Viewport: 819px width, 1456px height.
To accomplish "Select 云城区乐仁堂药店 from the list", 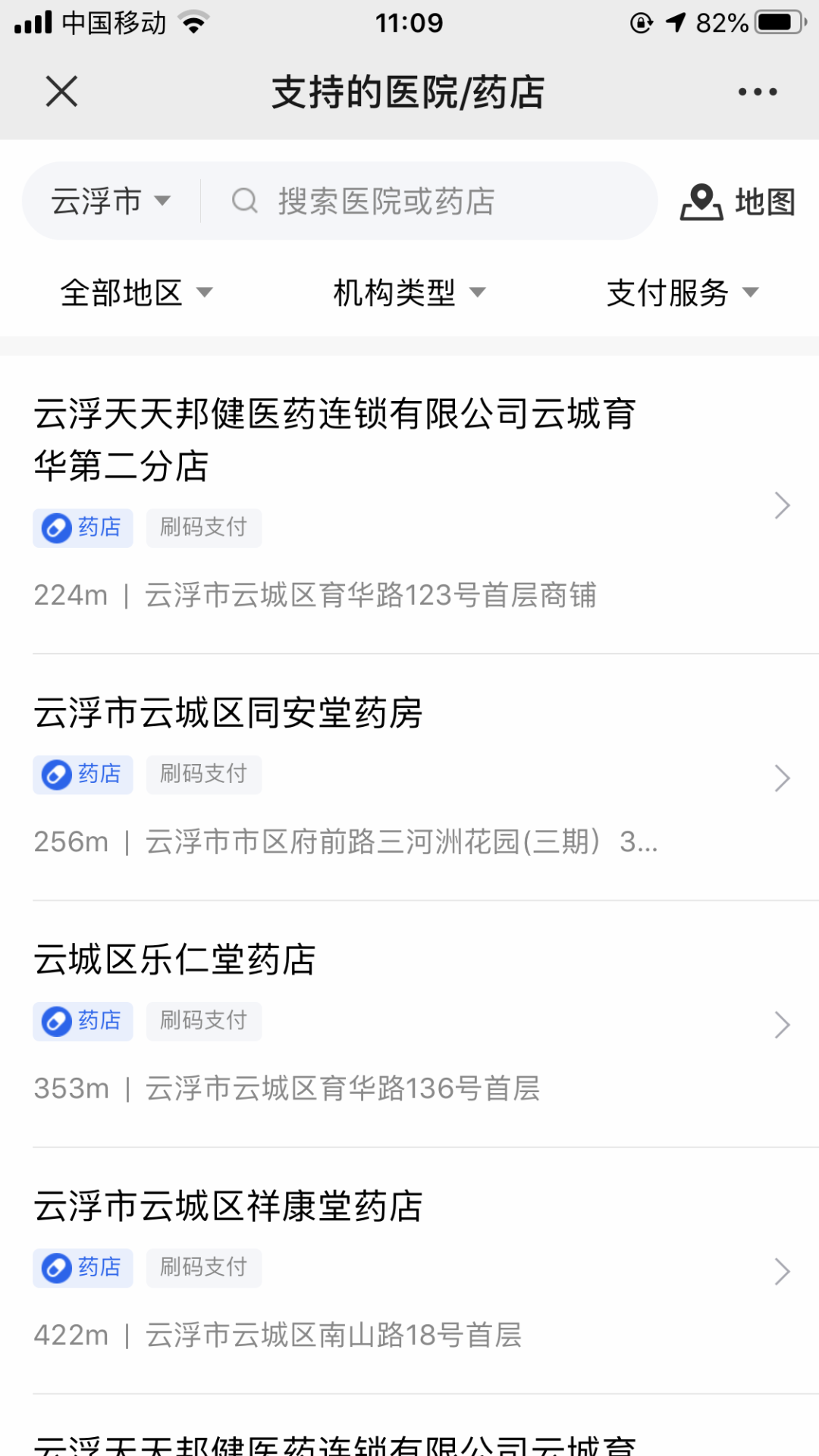I will tap(409, 1024).
